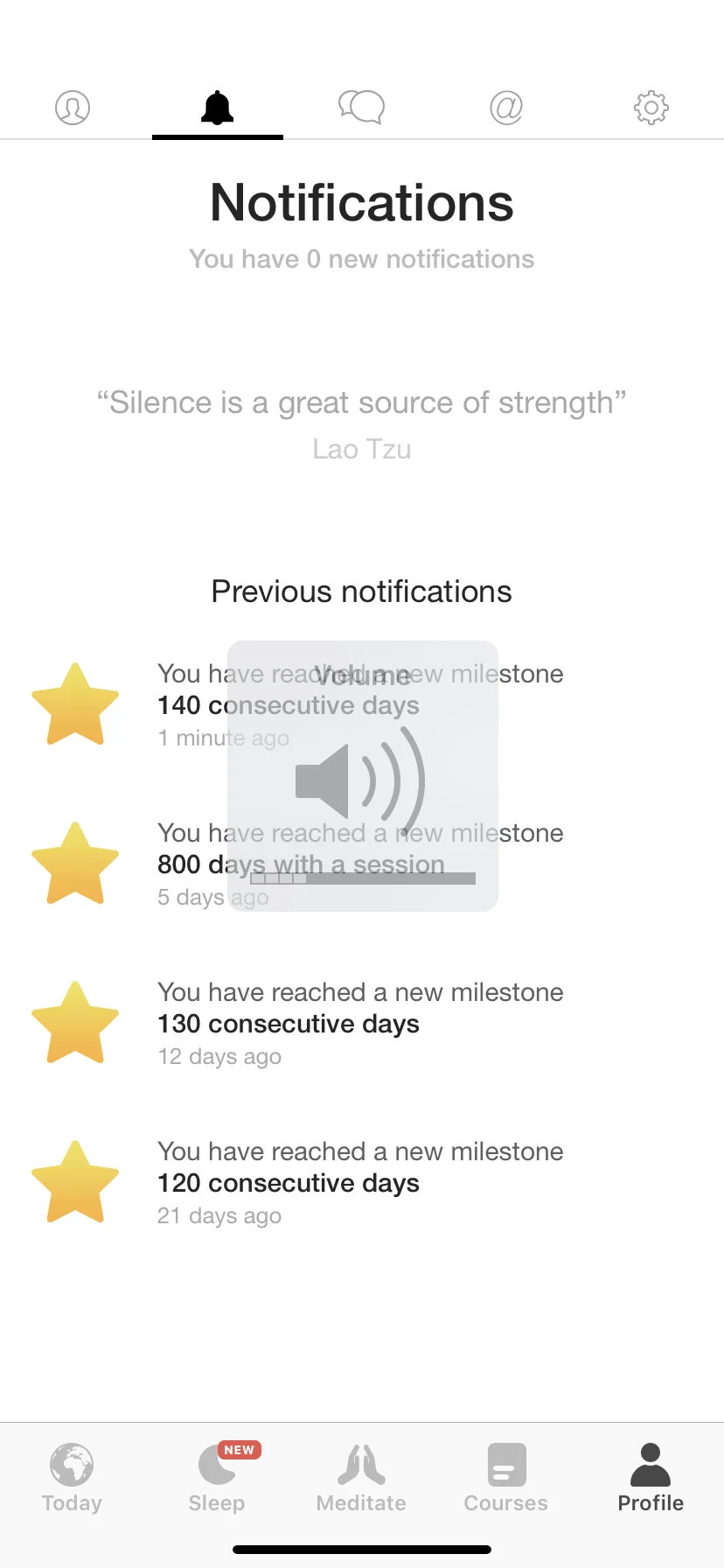
Task: Switch to the mentions @ tab
Action: 506,108
